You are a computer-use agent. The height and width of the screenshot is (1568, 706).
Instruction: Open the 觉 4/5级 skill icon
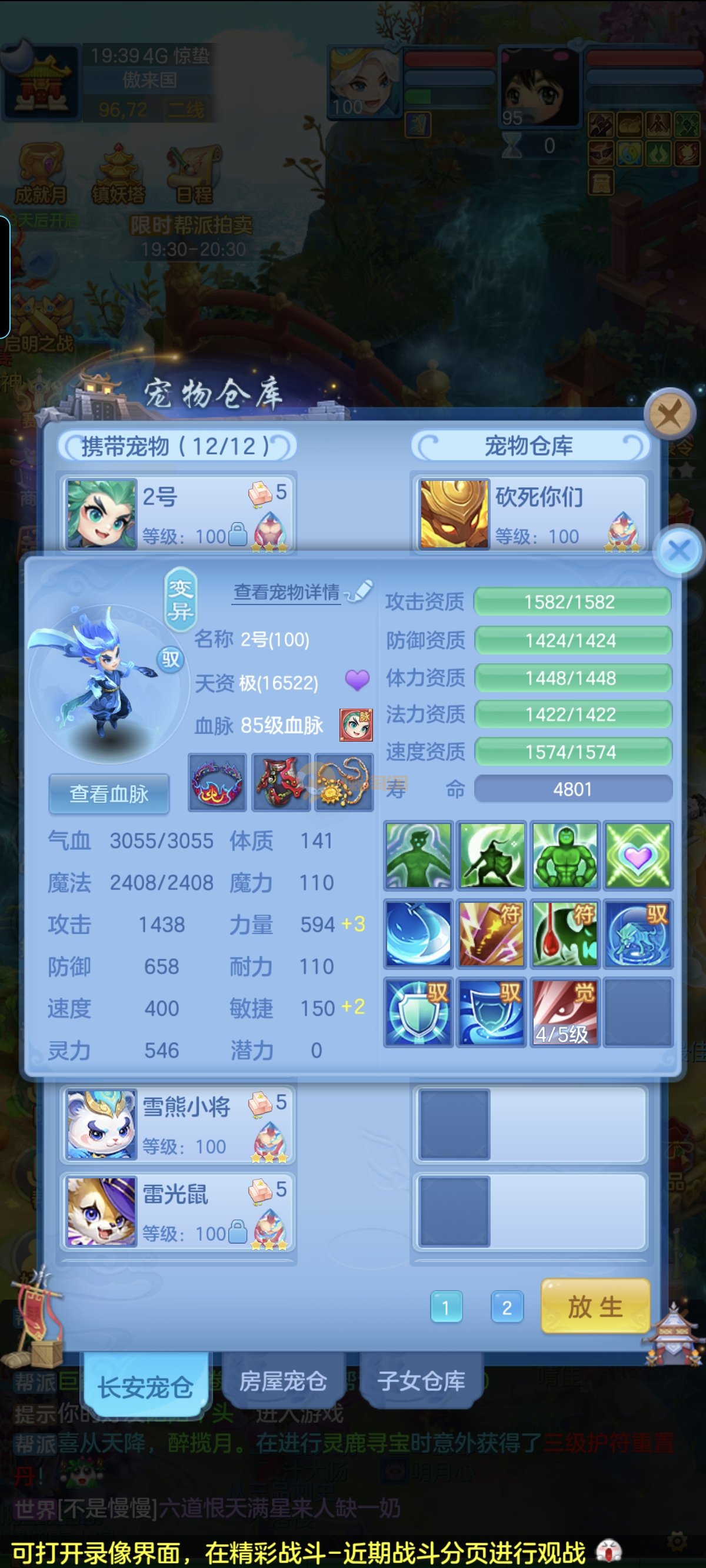(564, 1012)
